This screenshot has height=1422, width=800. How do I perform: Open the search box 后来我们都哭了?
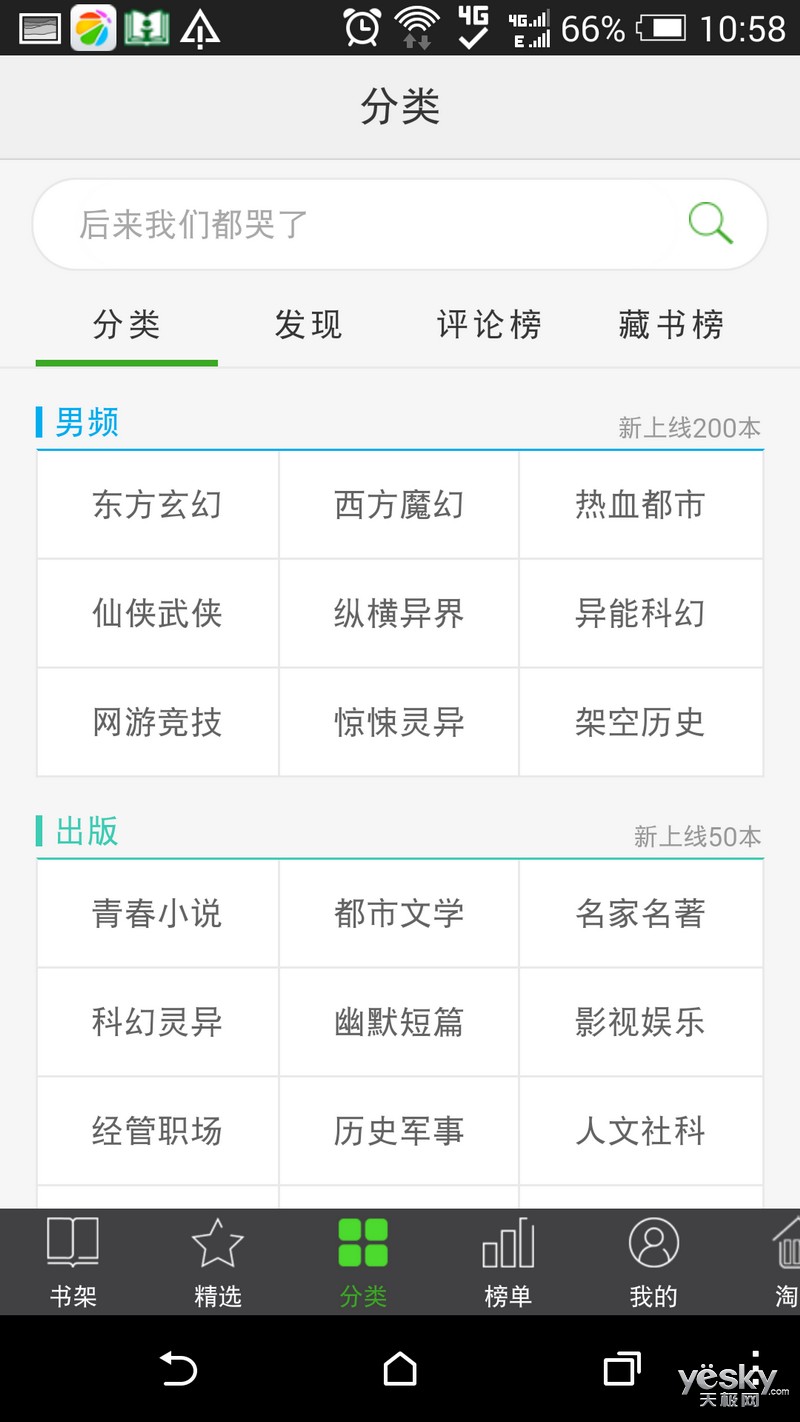(x=400, y=224)
